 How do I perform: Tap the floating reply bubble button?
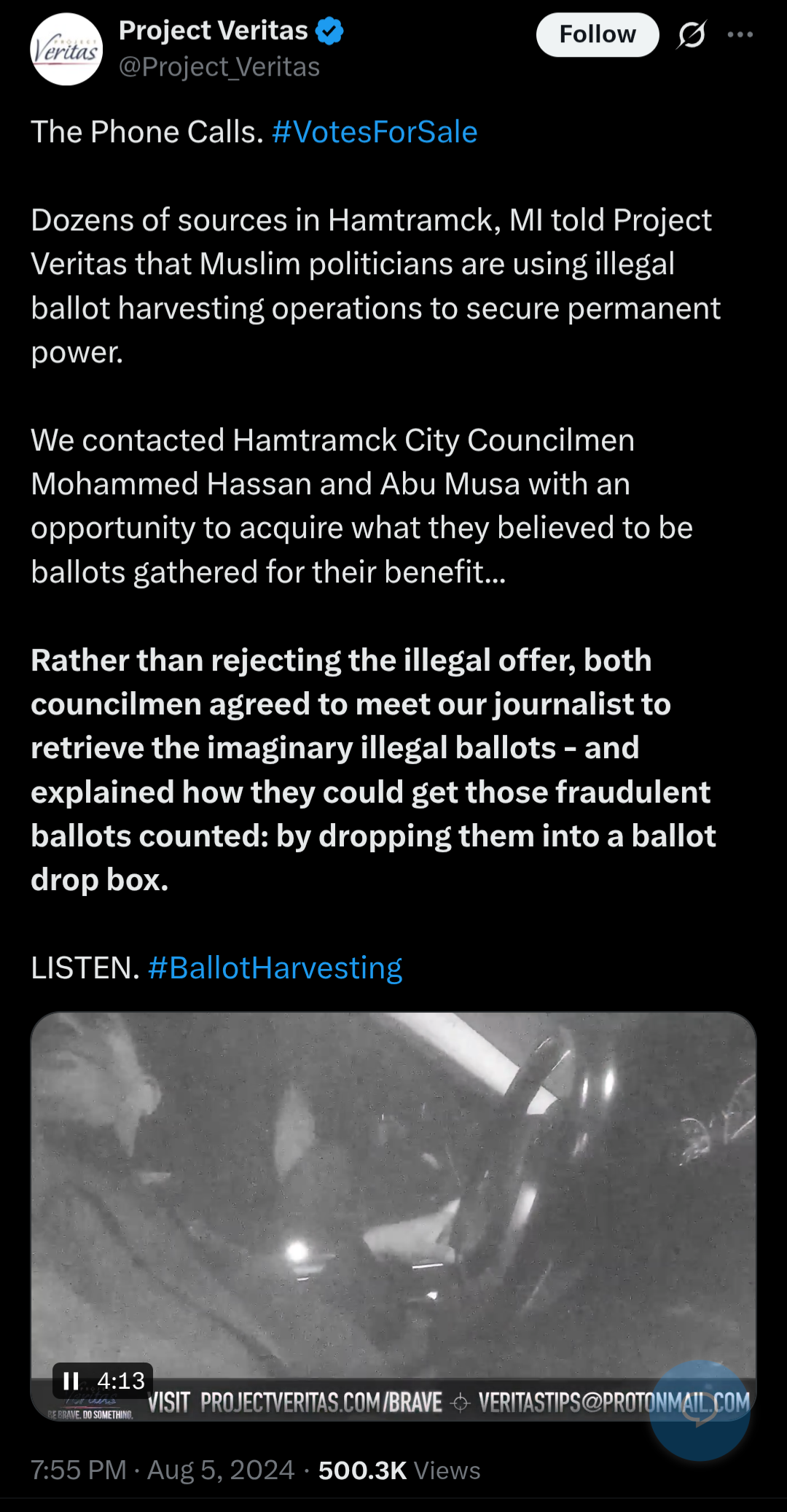[x=700, y=1411]
